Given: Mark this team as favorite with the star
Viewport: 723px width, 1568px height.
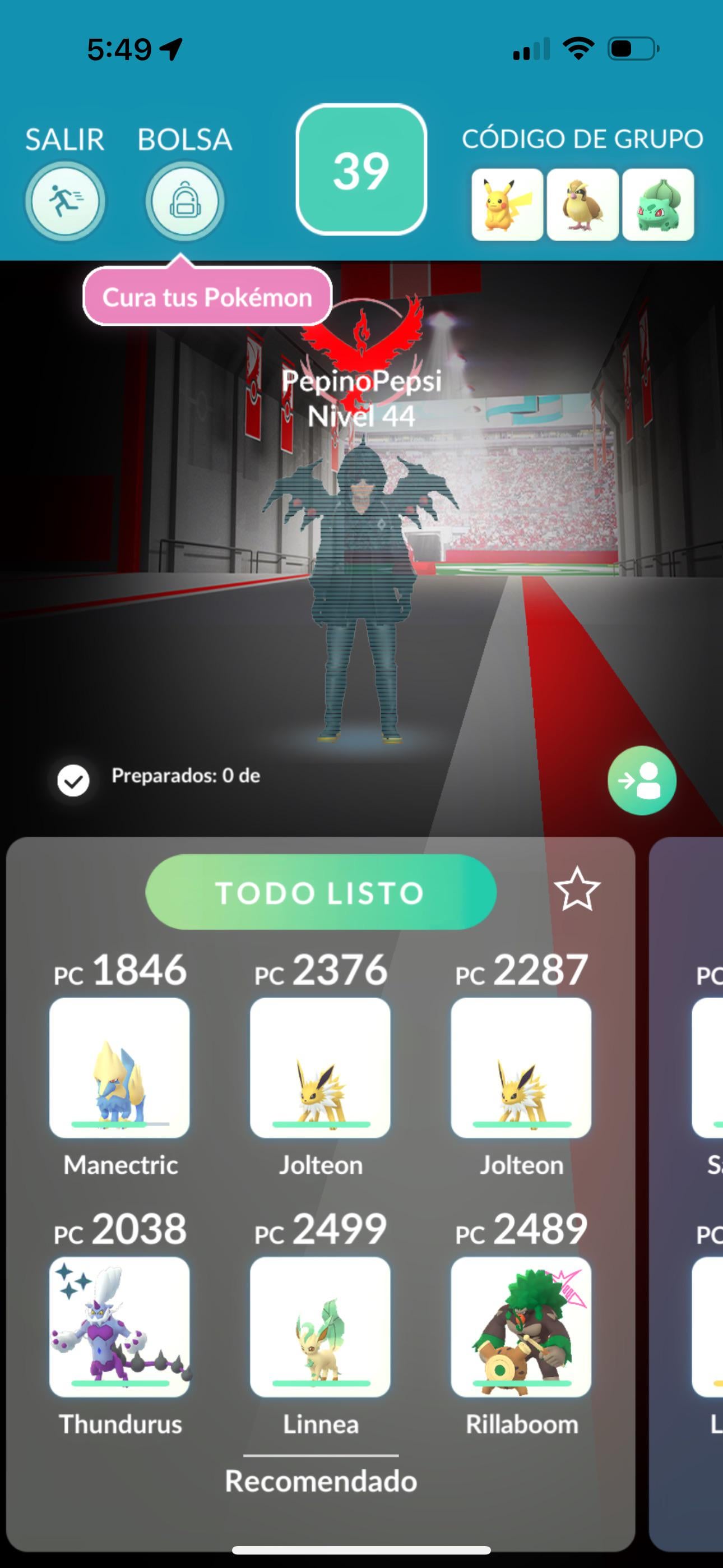Looking at the screenshot, I should [576, 890].
